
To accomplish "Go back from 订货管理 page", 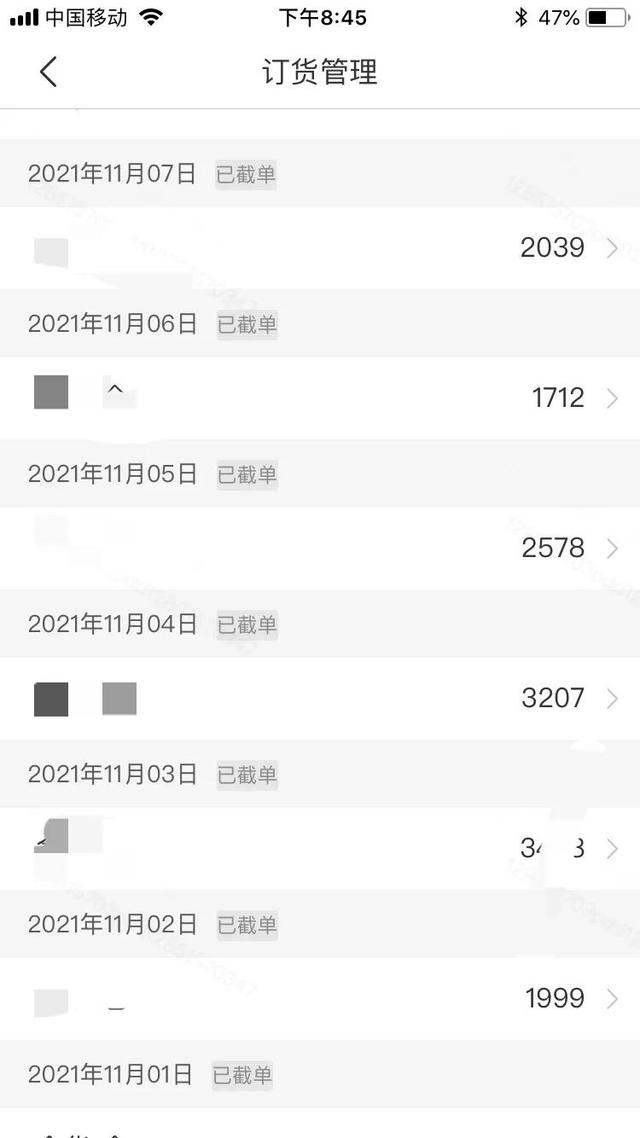I will [x=48, y=72].
